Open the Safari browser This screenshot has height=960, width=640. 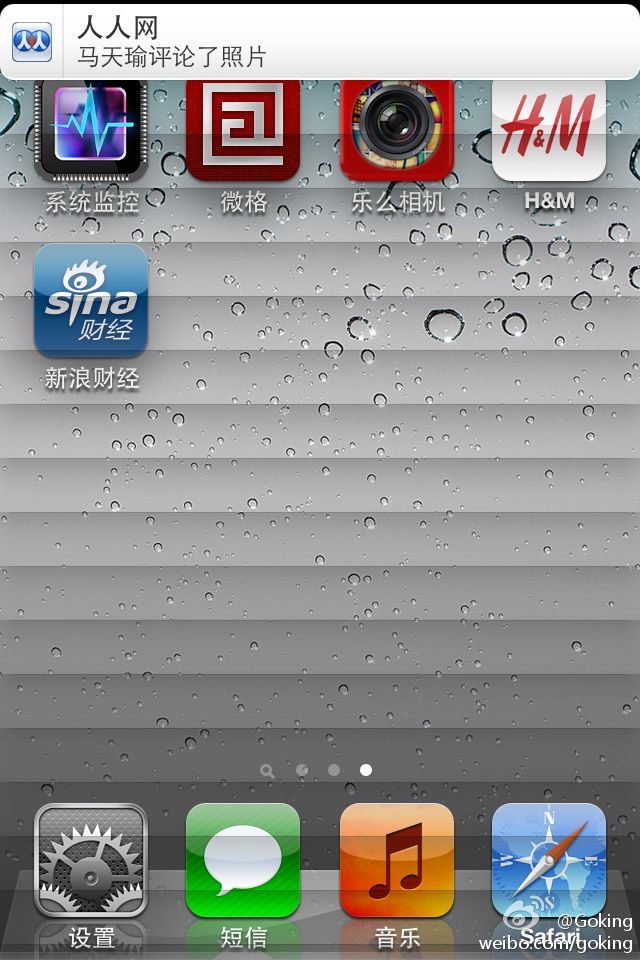click(x=549, y=860)
